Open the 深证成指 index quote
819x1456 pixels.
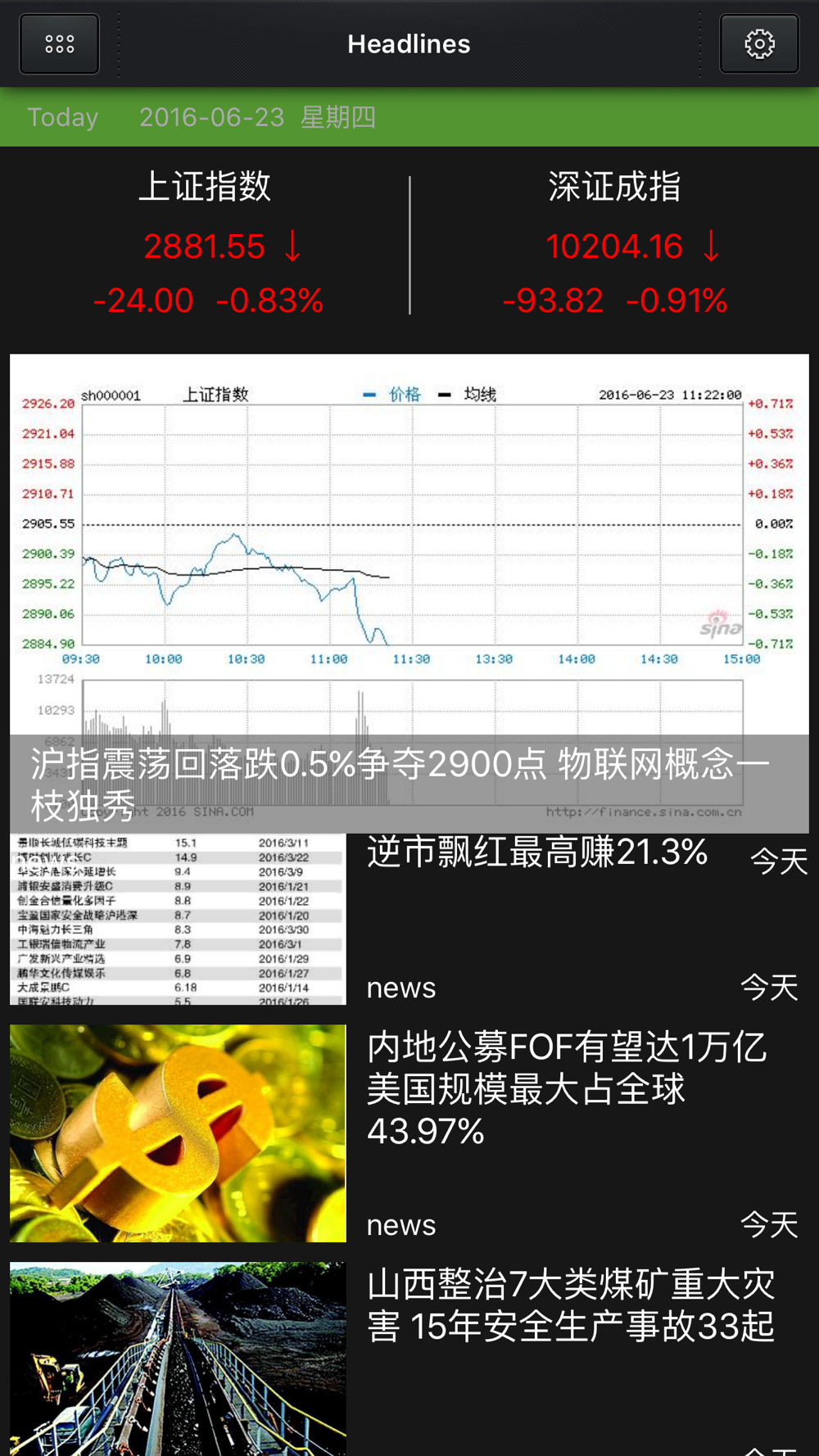(x=614, y=244)
